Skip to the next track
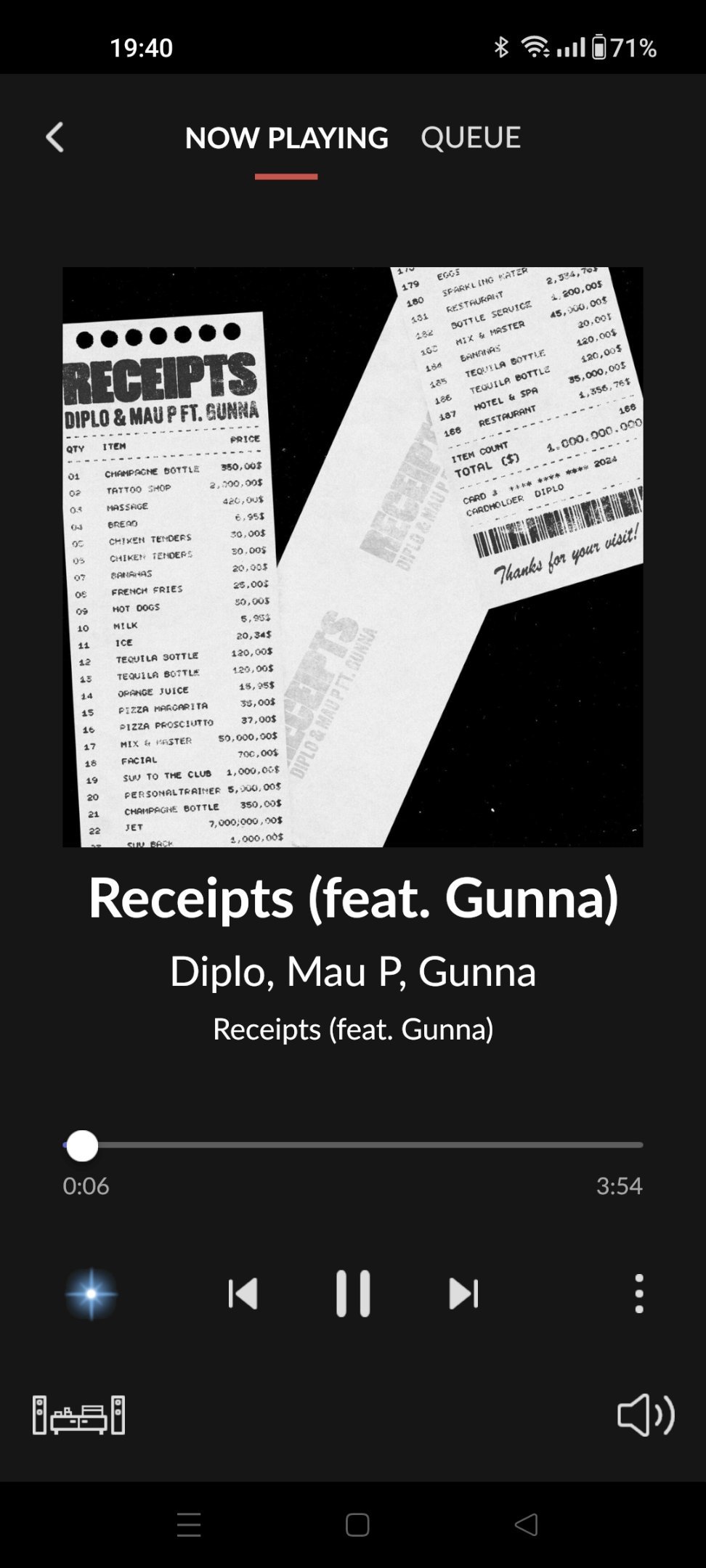Image resolution: width=706 pixels, height=1568 pixels. pyautogui.click(x=463, y=1294)
